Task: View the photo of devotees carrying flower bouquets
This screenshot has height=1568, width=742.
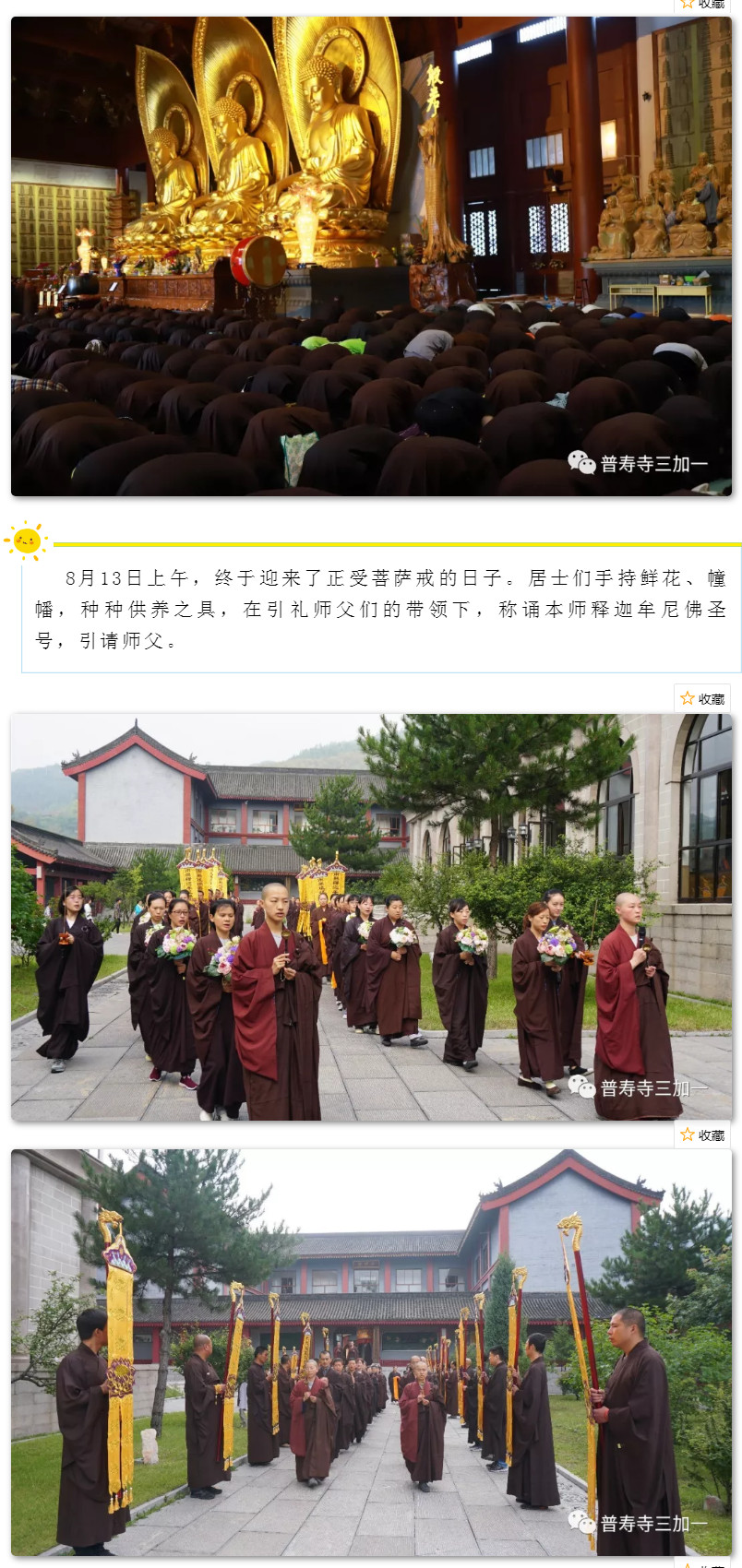Action: coord(371,917)
